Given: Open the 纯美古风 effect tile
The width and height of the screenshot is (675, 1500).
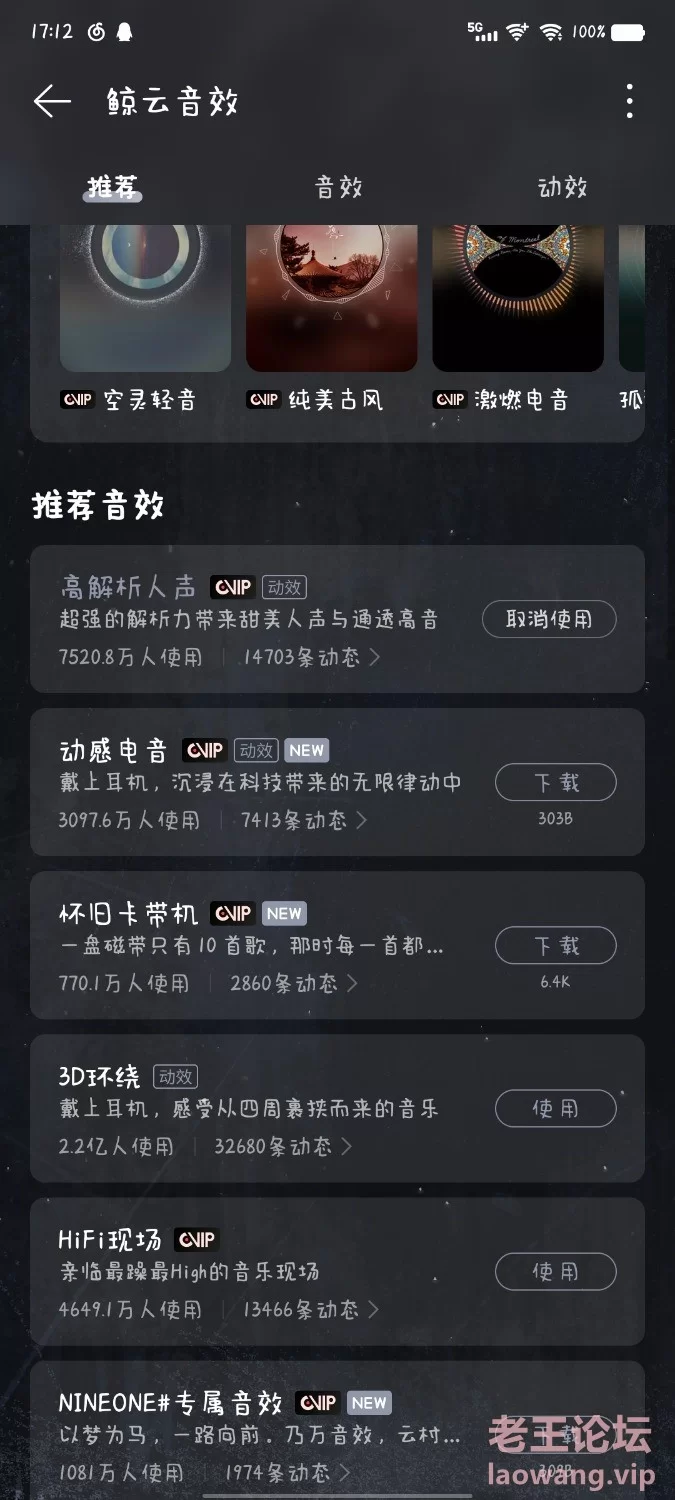Looking at the screenshot, I should tap(331, 316).
